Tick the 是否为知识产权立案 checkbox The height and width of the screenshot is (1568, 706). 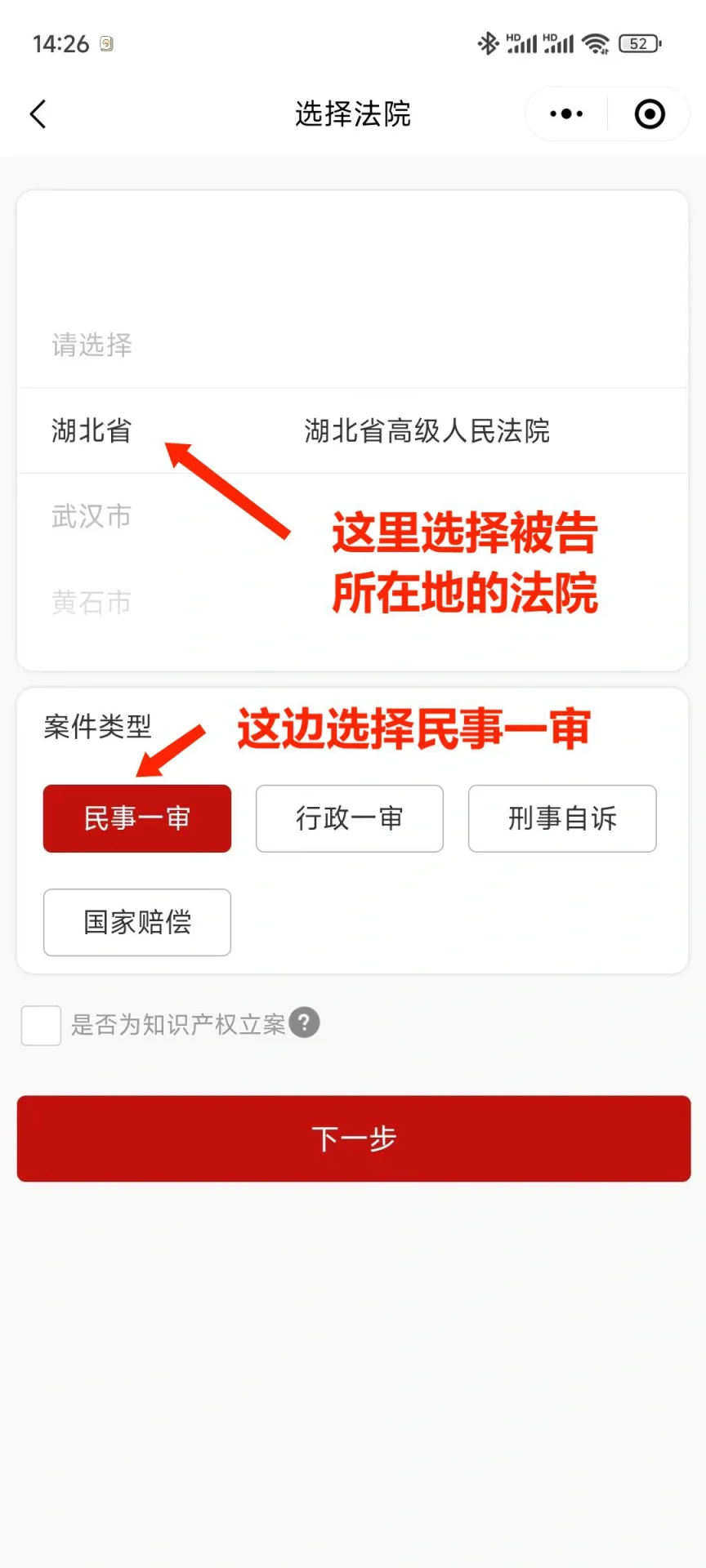pyautogui.click(x=41, y=1025)
